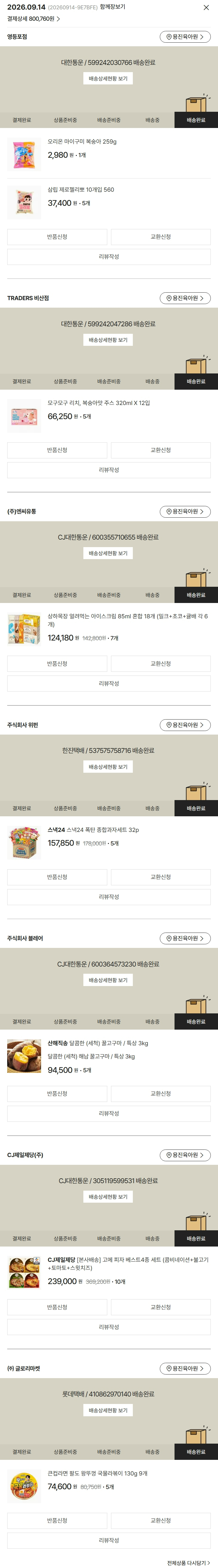The image size is (218, 1568).
Task: Open 함께장보기 at the top
Action: [113, 7]
